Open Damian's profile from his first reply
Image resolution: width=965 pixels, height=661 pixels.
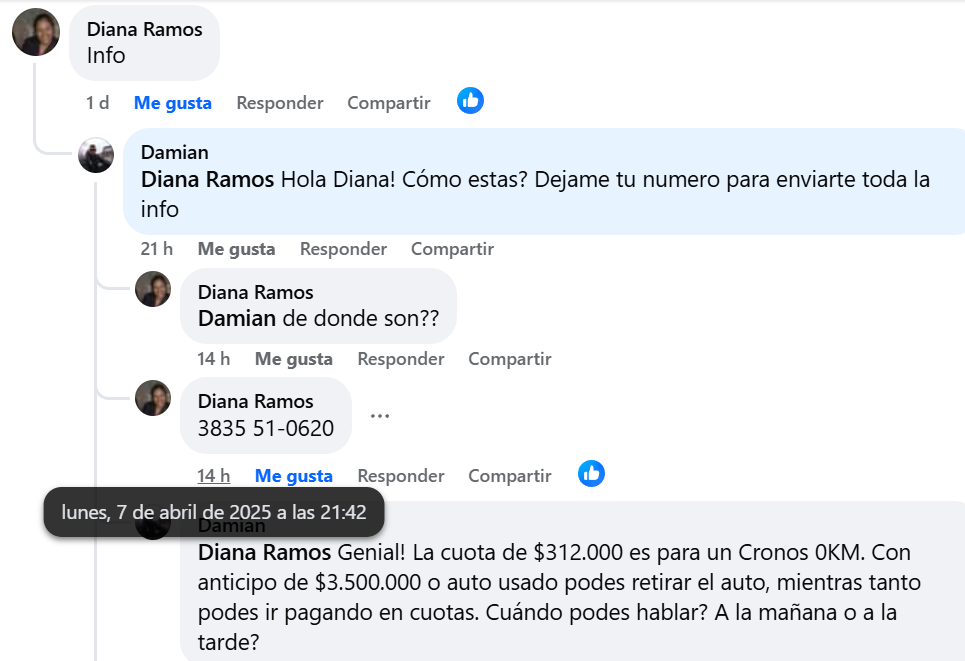175,152
